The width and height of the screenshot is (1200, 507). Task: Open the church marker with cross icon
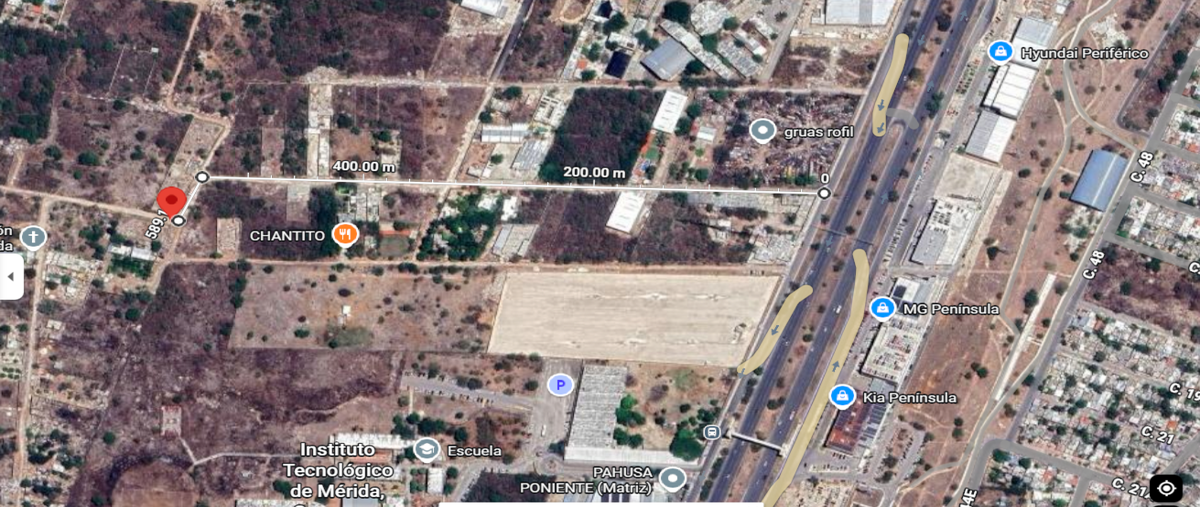point(33,238)
